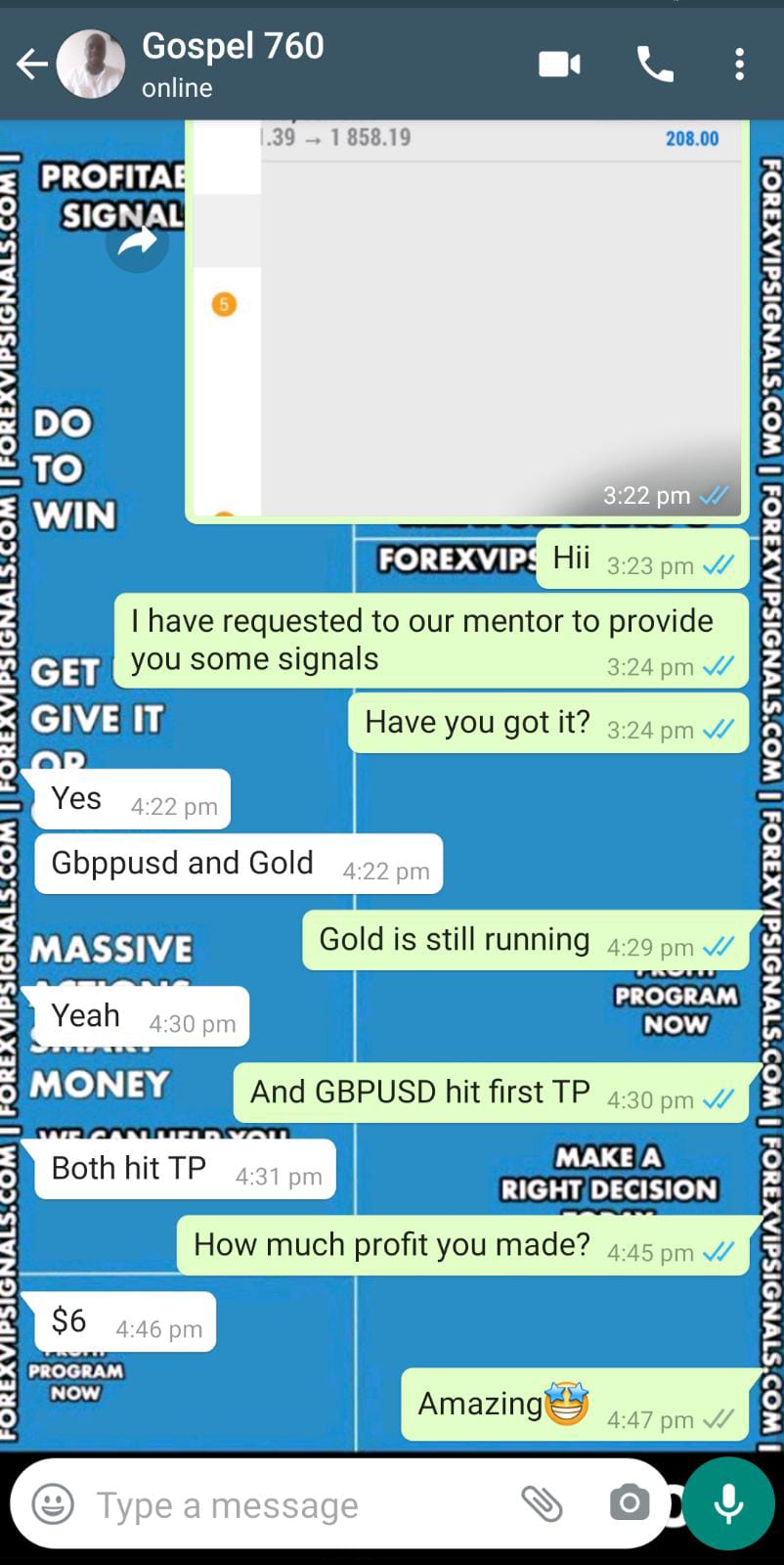
Task: Open the emoji picker
Action: 53,1503
